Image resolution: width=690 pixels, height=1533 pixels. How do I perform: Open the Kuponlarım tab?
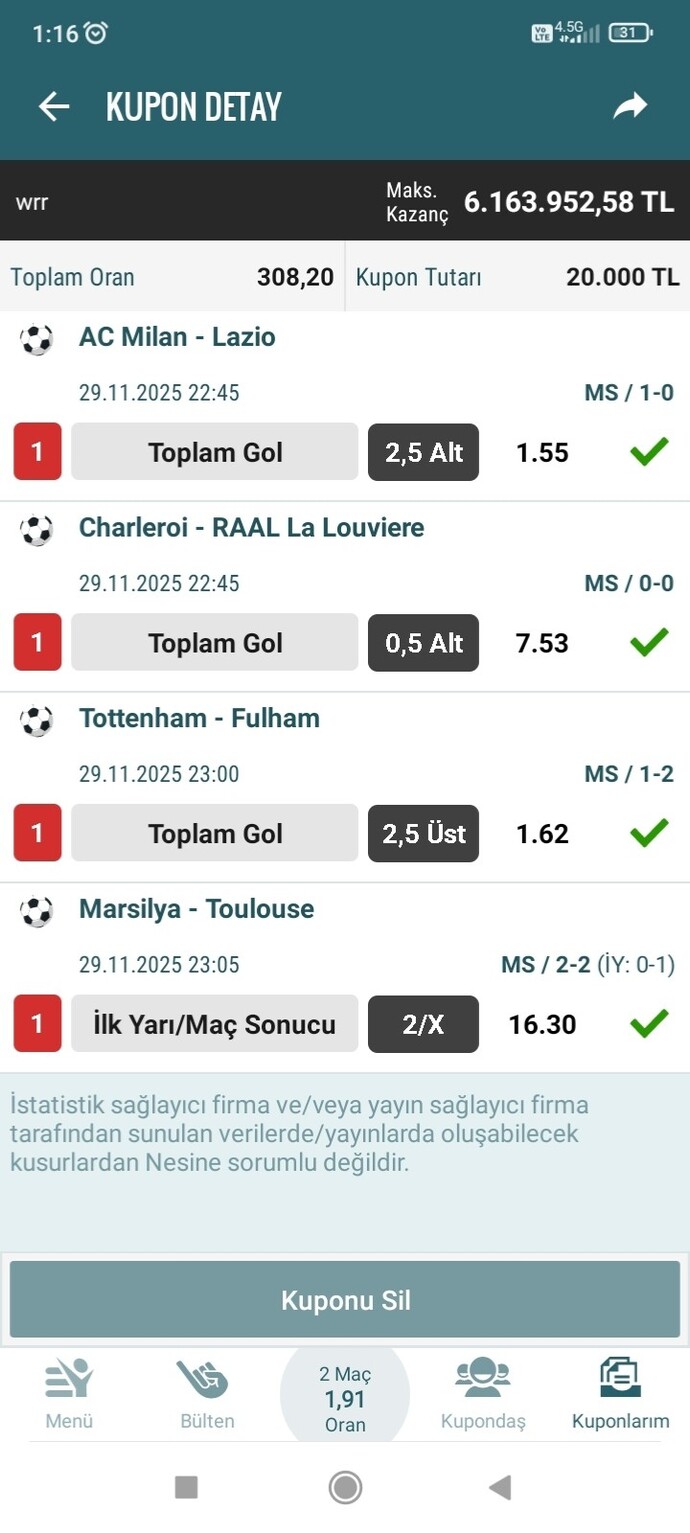(621, 1393)
